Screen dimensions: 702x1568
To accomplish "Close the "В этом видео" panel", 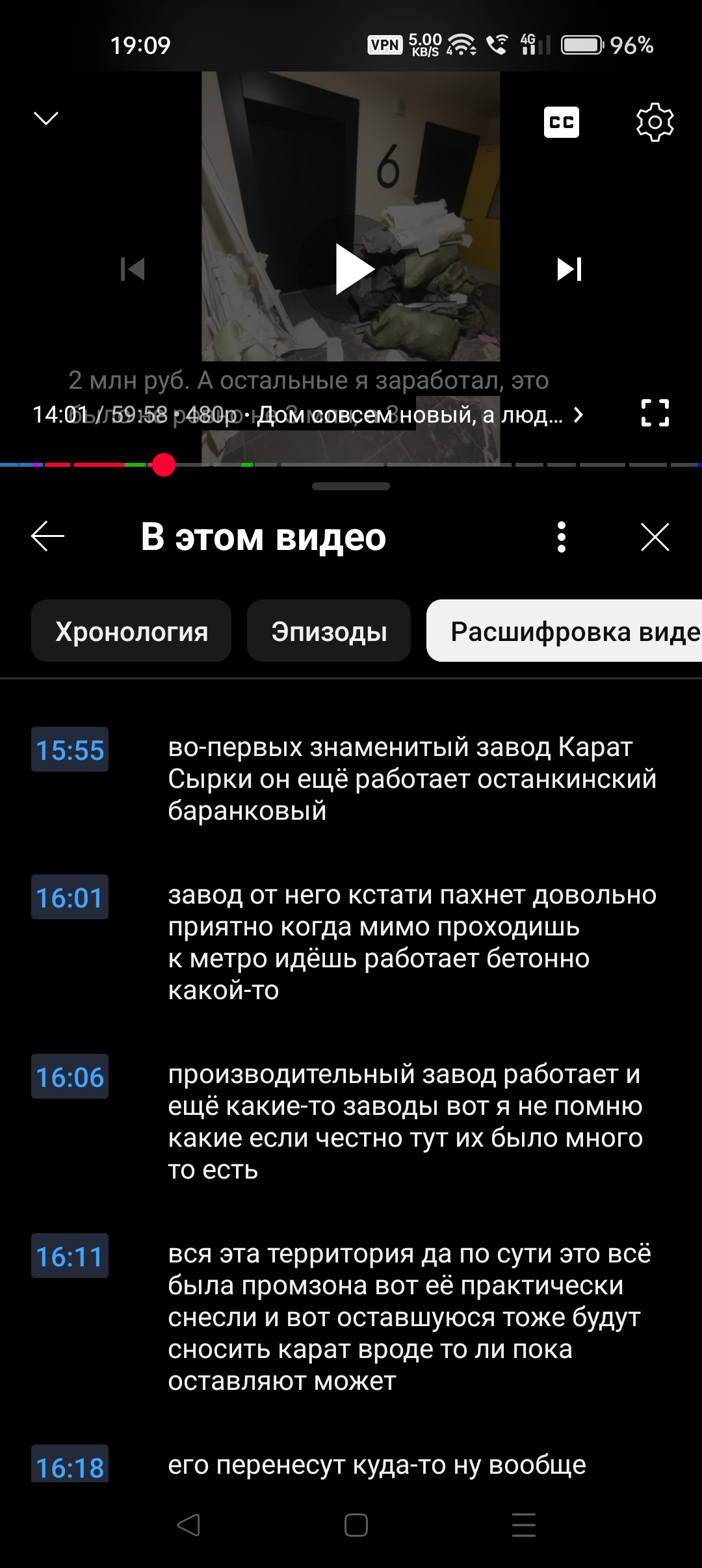I will [655, 537].
